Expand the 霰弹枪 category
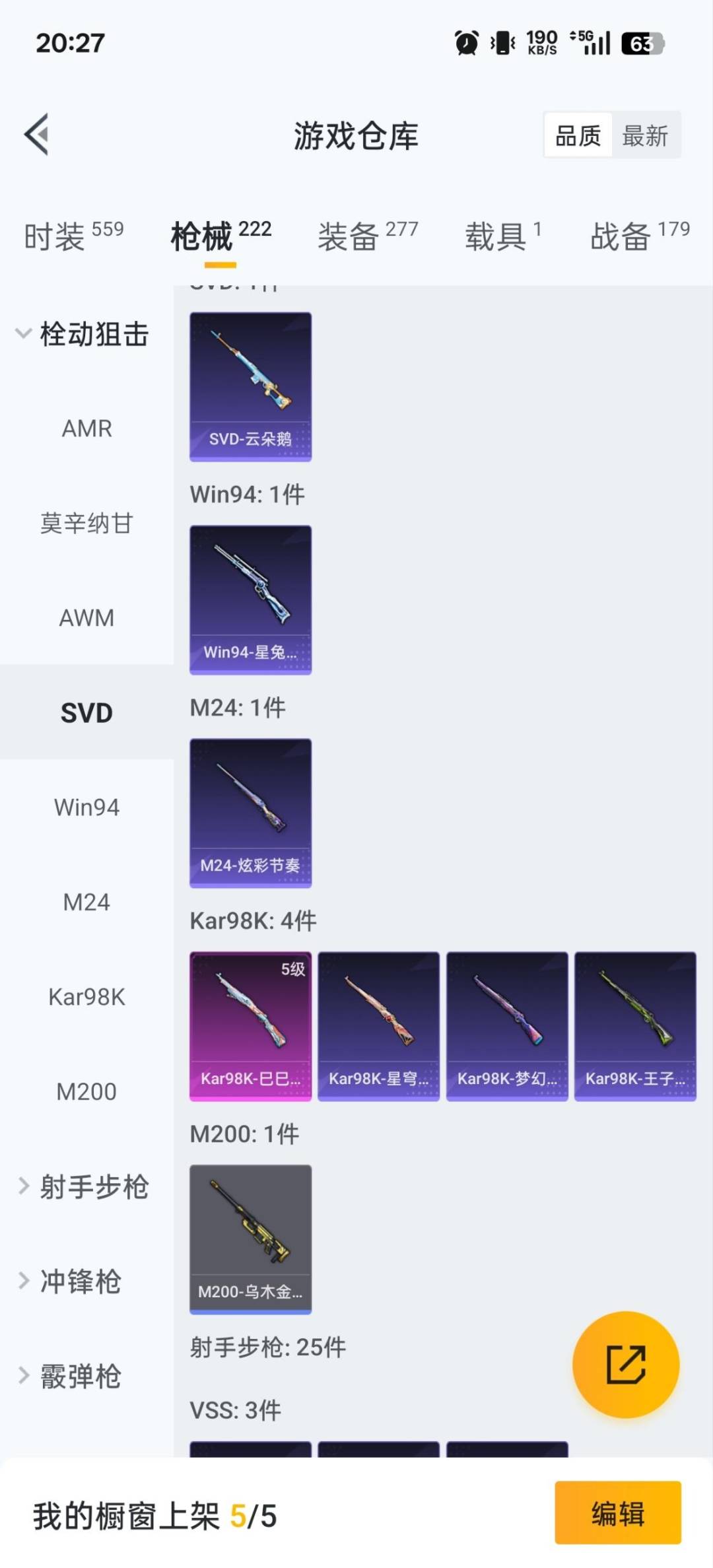The width and height of the screenshot is (713, 1568). click(x=69, y=1377)
